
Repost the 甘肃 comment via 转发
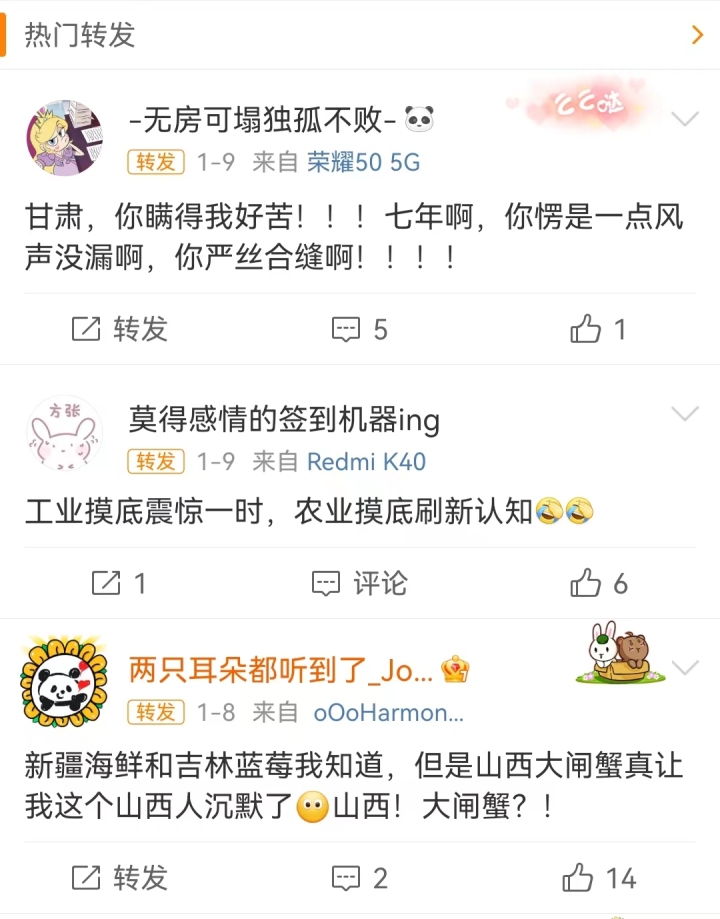tap(119, 329)
